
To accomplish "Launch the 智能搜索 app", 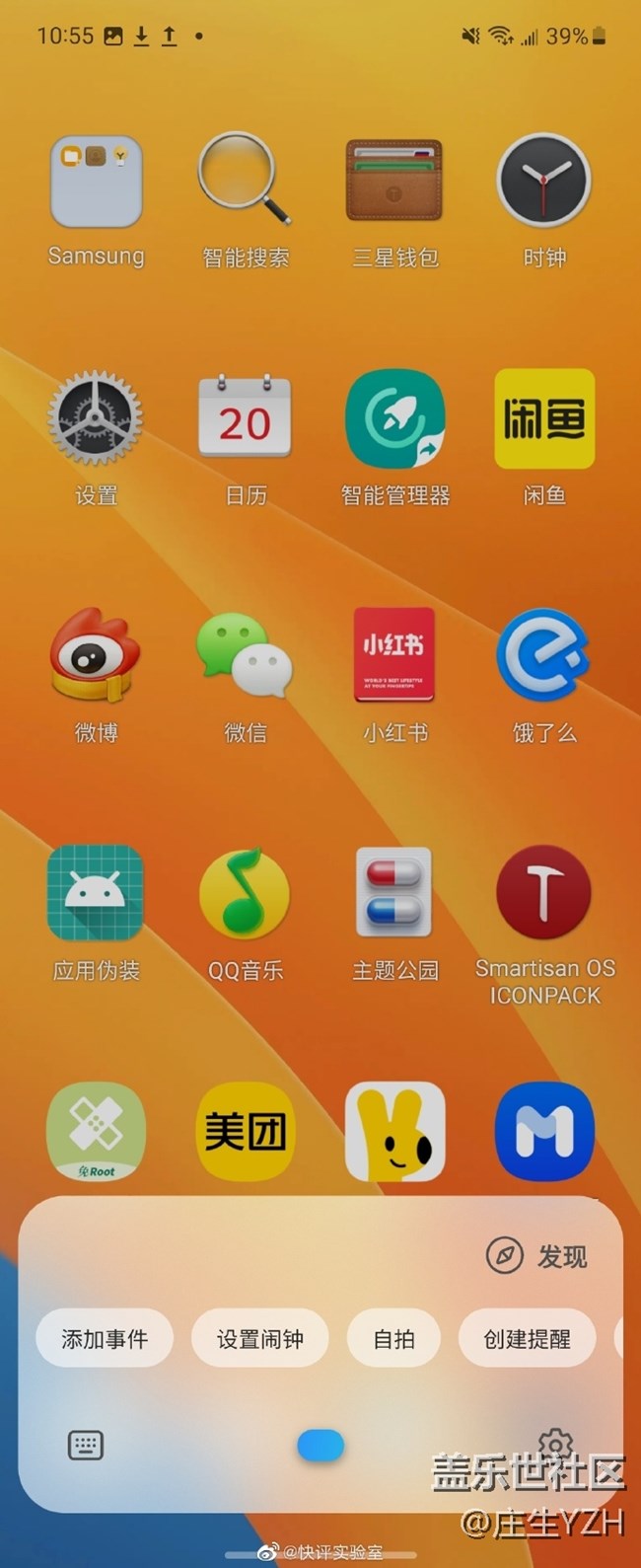I will click(x=246, y=183).
